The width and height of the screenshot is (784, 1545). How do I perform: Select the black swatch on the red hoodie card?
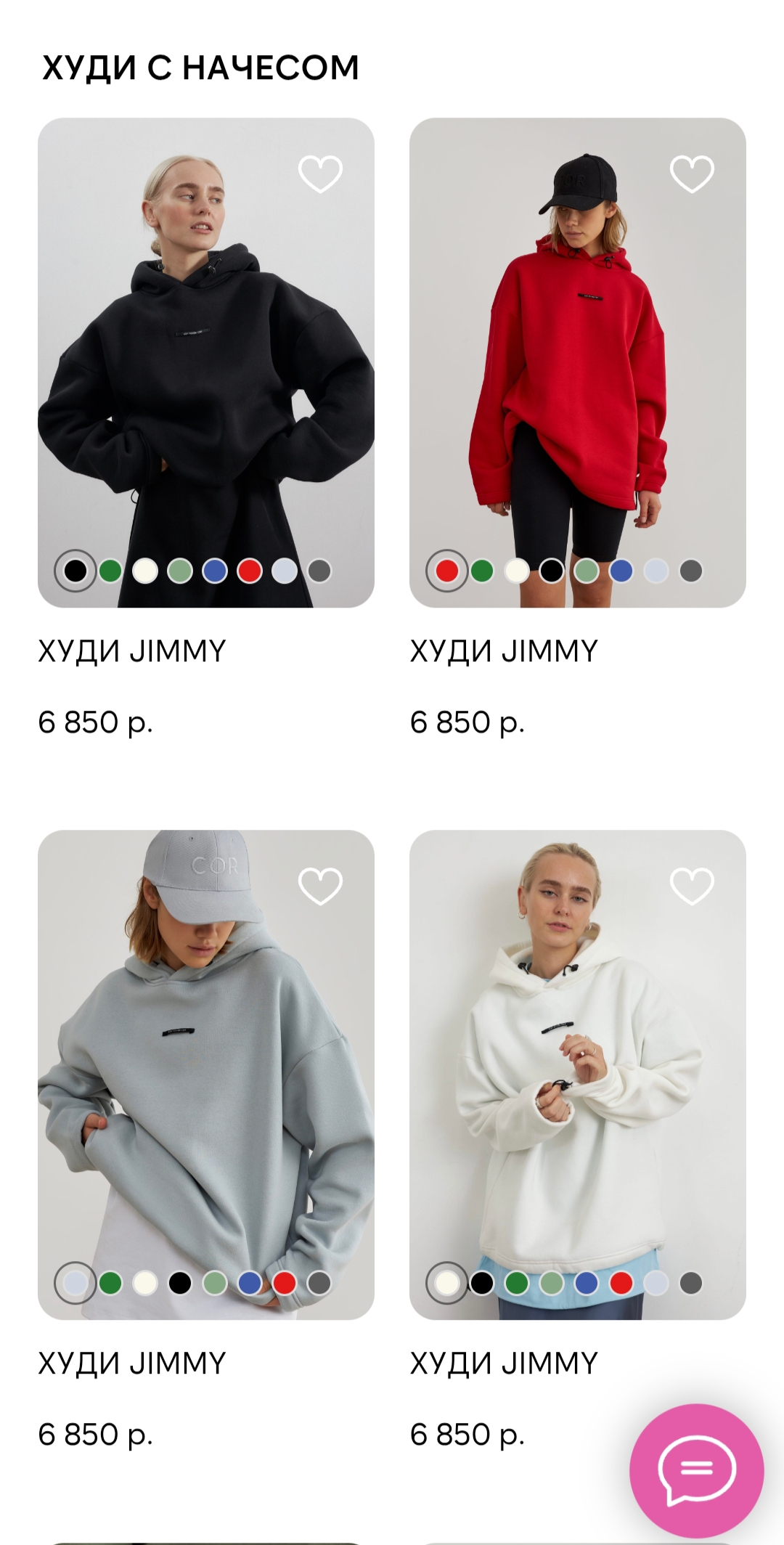click(x=552, y=571)
